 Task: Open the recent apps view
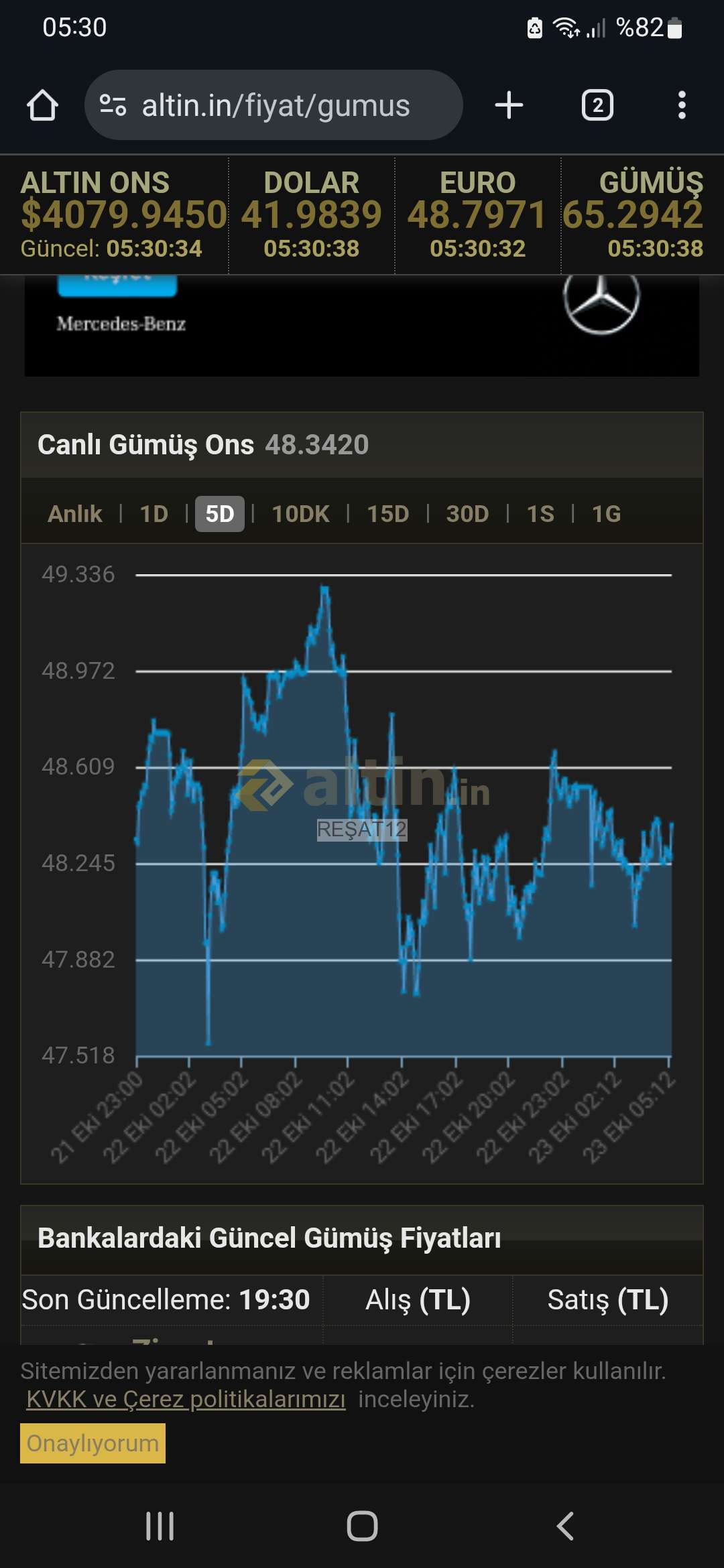pyautogui.click(x=160, y=1526)
